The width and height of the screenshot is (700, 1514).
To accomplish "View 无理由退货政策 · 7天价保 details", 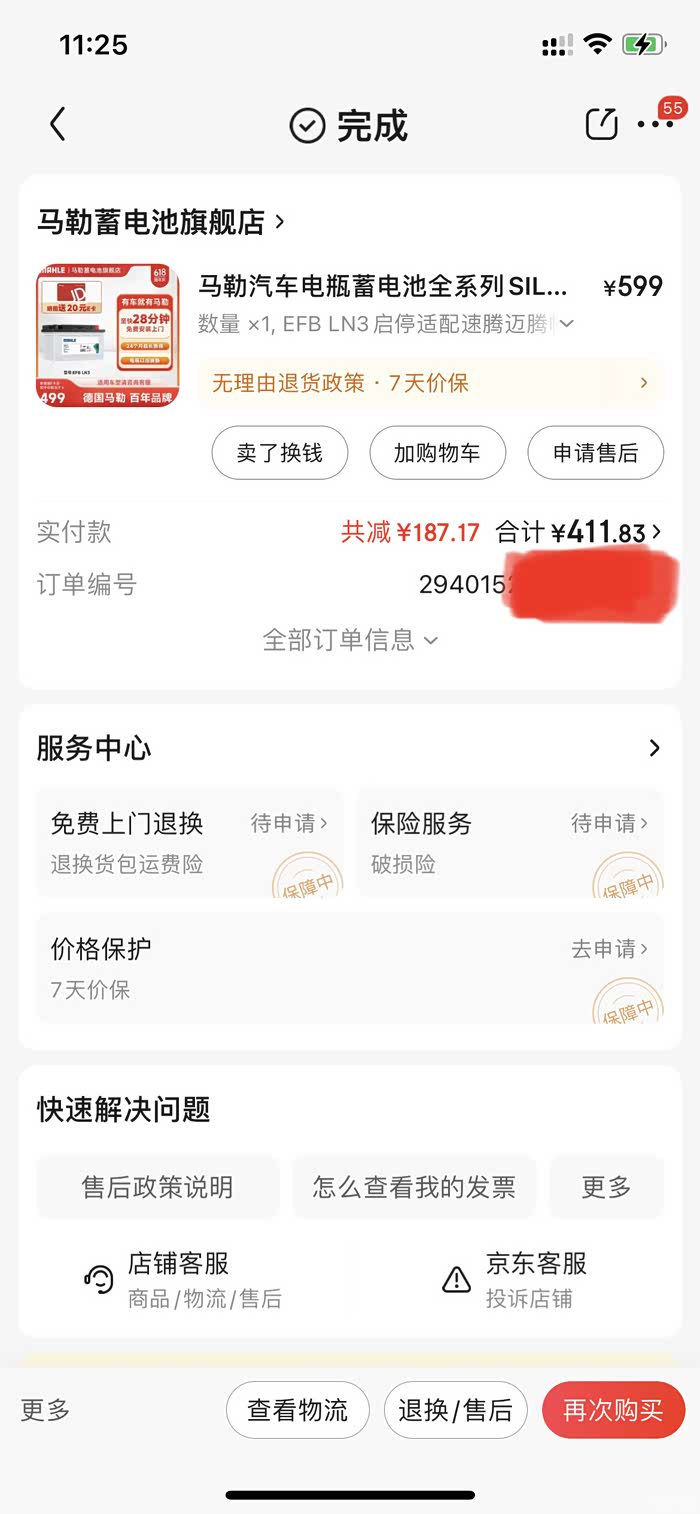I will point(429,383).
